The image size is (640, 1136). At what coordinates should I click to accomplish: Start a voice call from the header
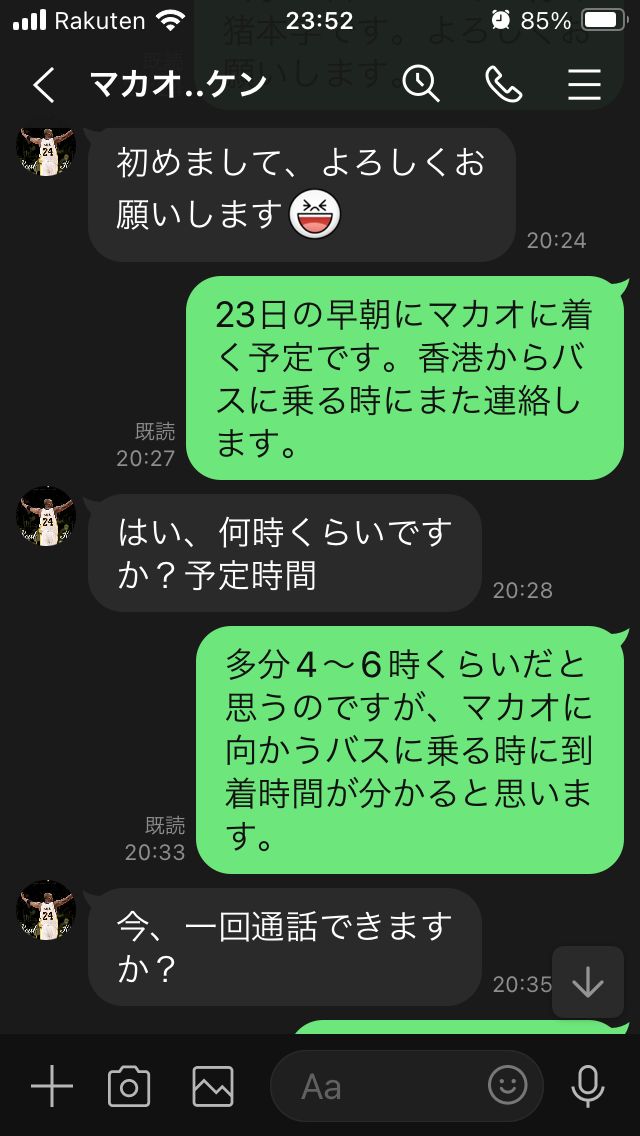(503, 85)
